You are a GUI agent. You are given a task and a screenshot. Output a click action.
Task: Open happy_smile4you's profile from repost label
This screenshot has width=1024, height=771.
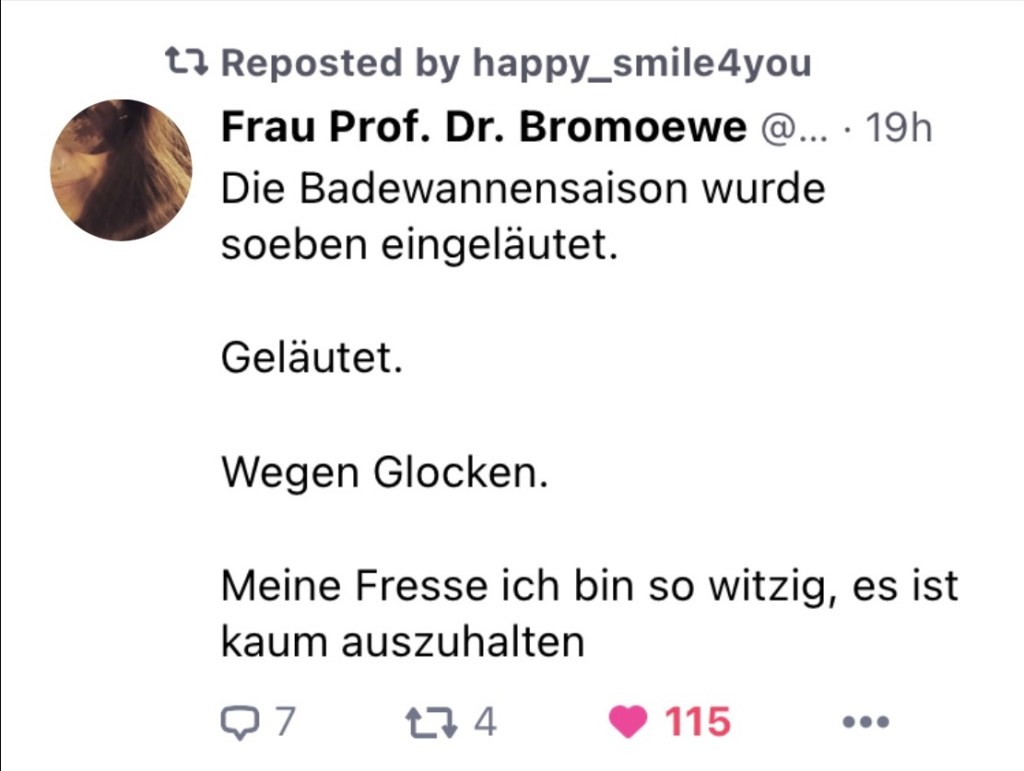640,63
